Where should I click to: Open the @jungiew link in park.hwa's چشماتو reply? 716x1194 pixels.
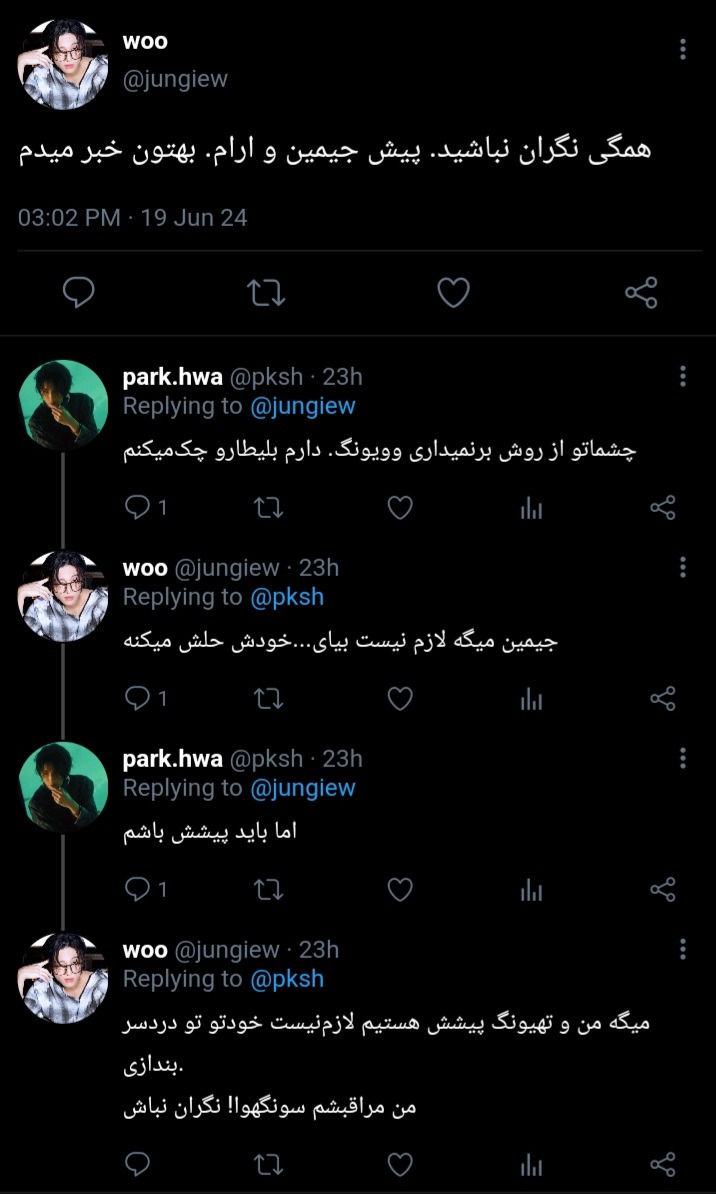click(302, 407)
